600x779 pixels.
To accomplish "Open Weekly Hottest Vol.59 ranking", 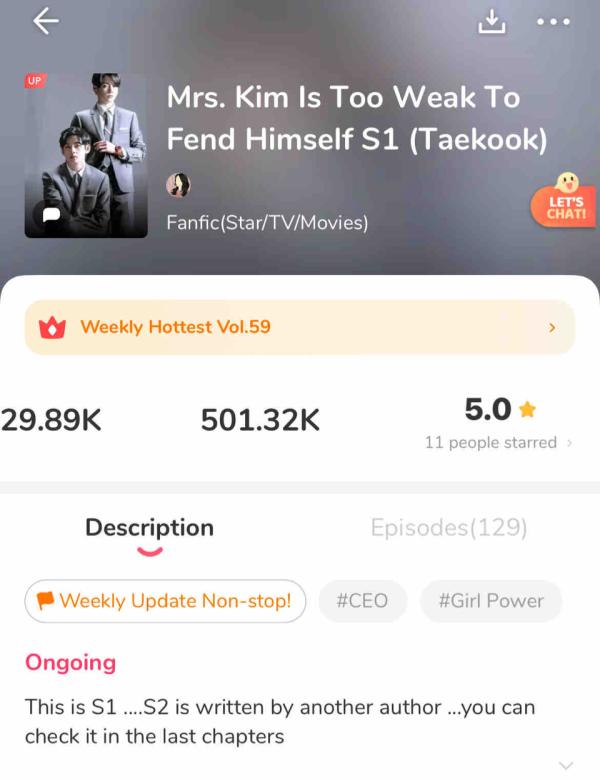I will 300,327.
